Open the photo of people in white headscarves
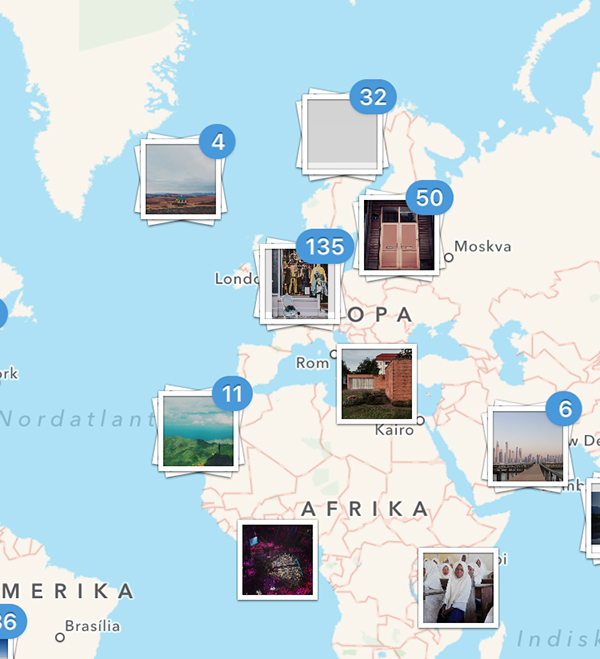The height and width of the screenshot is (659, 600). [x=457, y=587]
